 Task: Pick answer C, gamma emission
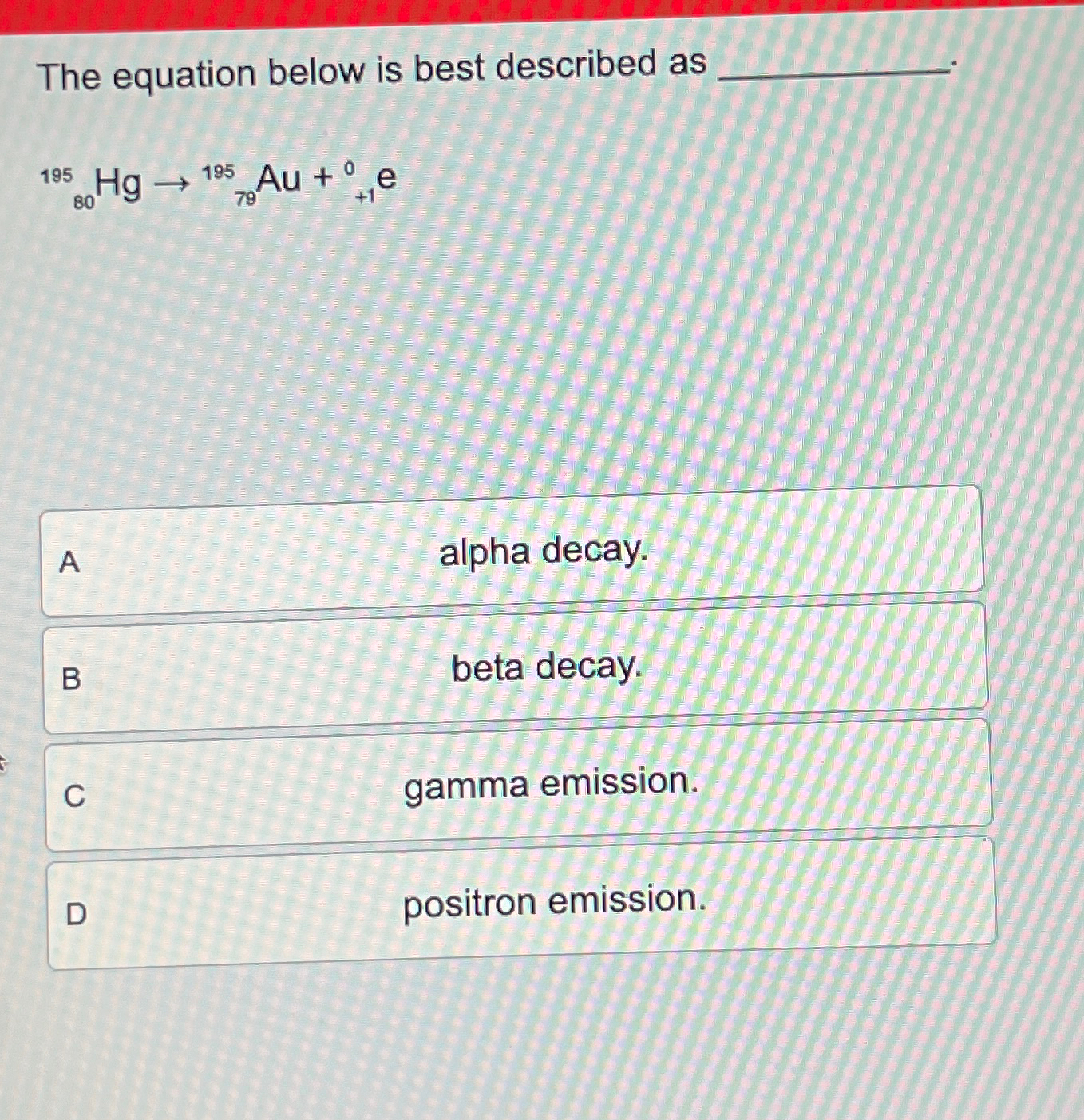(519, 784)
